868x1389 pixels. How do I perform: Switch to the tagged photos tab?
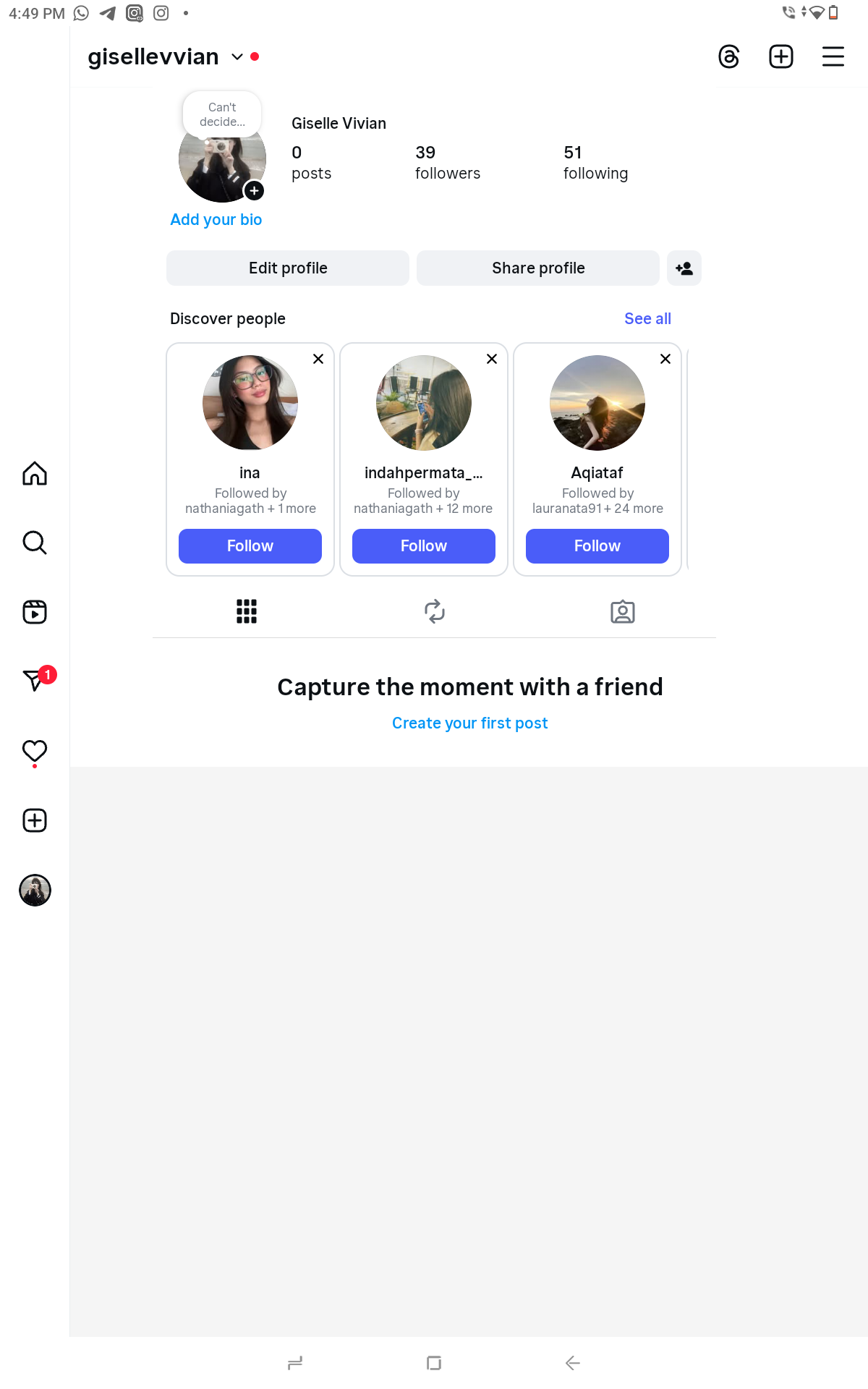tap(622, 612)
